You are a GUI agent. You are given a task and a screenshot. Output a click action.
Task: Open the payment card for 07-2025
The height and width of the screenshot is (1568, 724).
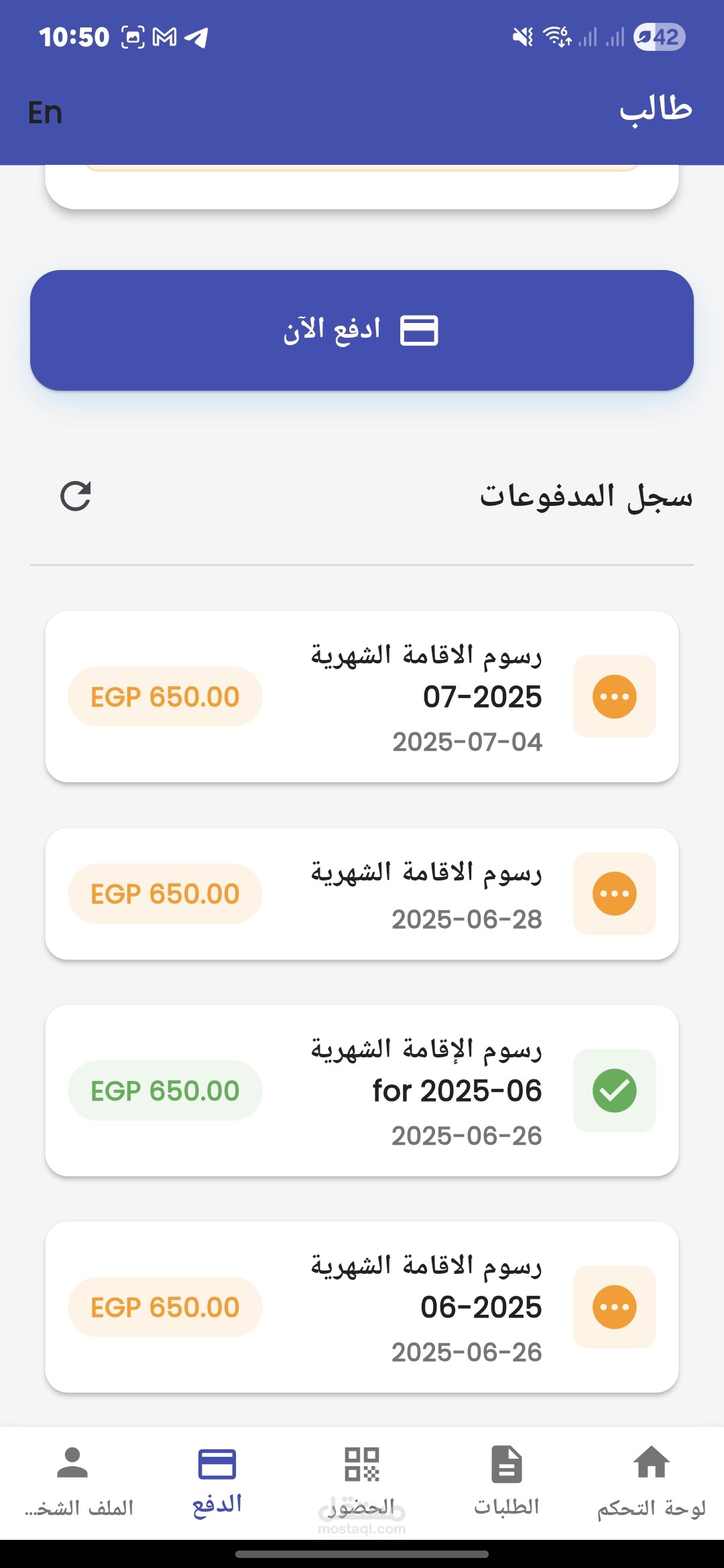tap(362, 697)
